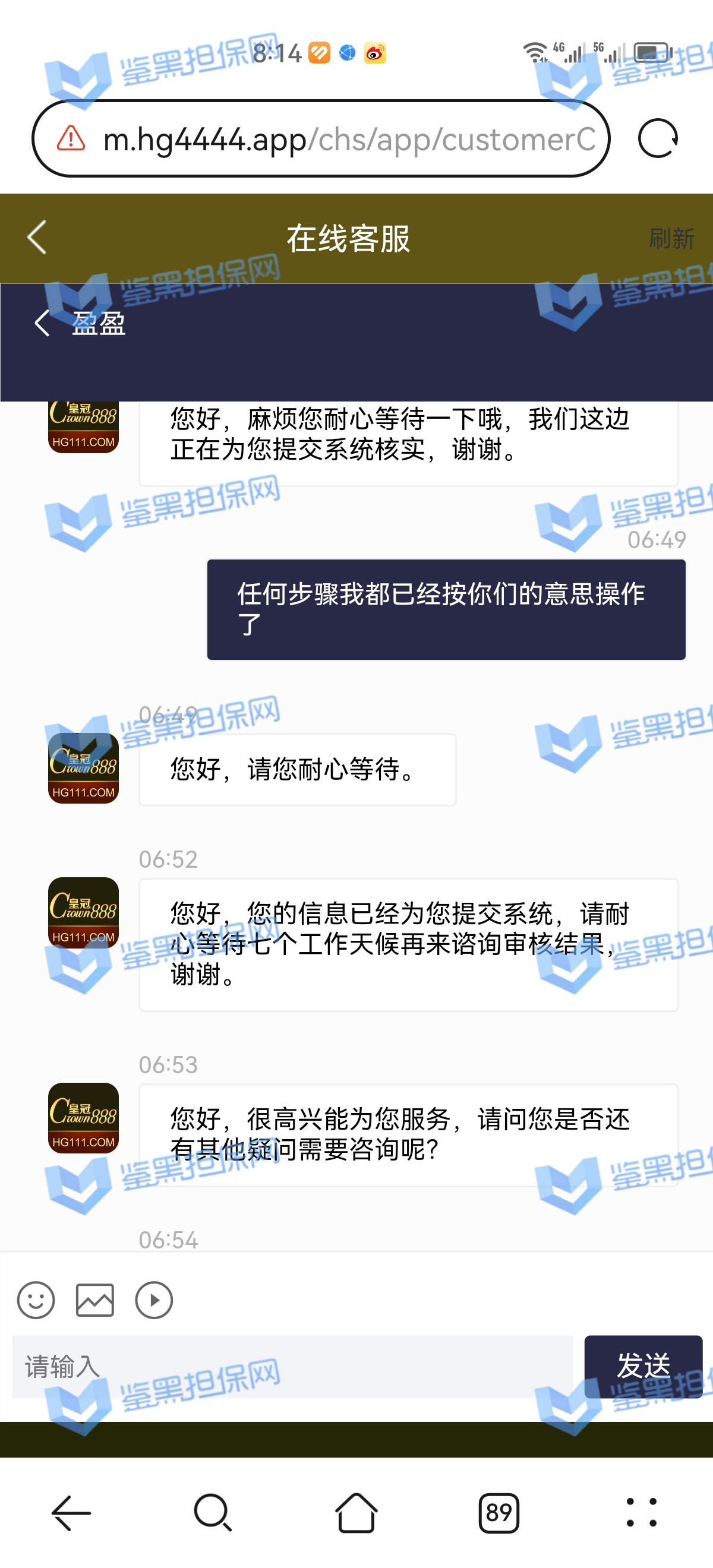The width and height of the screenshot is (713, 1568).
Task: Go to the browser home page
Action: [356, 1513]
